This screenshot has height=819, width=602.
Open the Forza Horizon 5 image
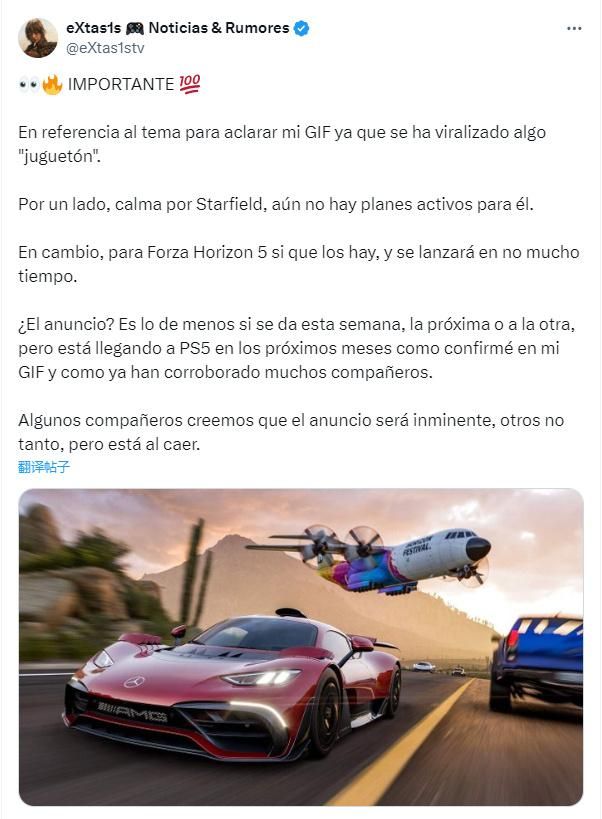coord(300,646)
